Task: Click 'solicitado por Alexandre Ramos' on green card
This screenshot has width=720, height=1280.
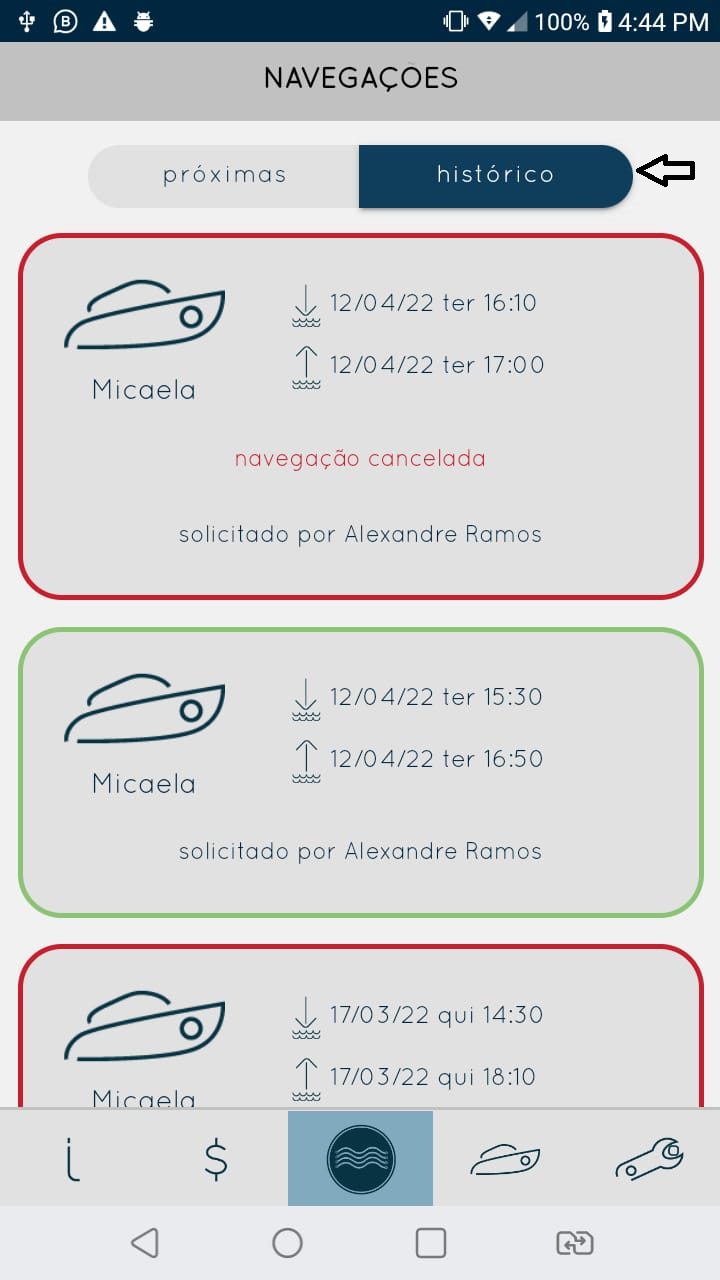Action: [x=360, y=851]
